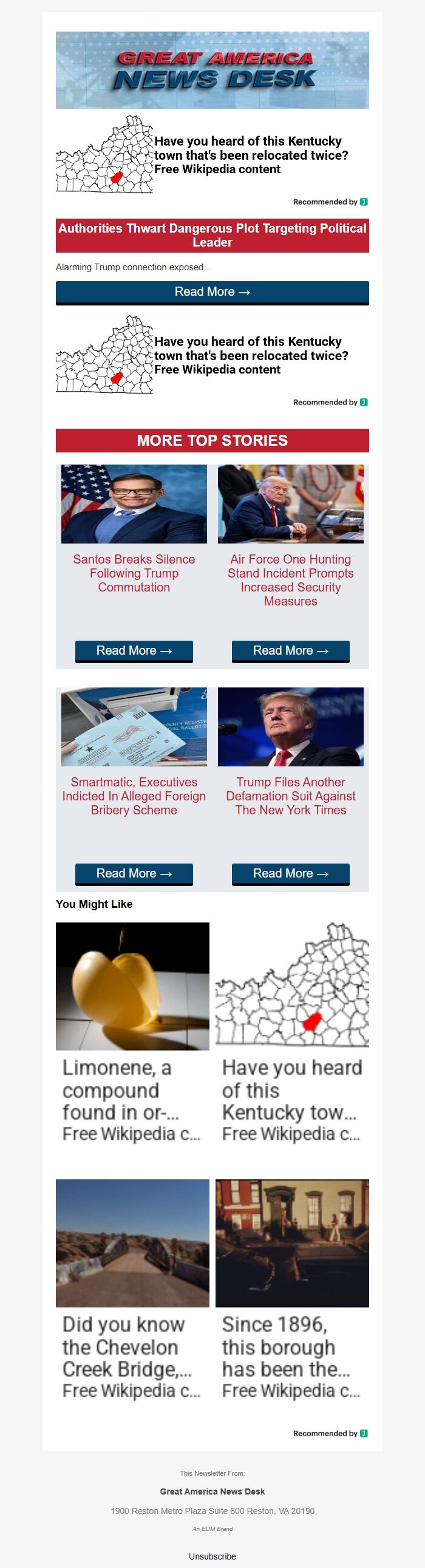Open the Santos Breaks Silence story link
The height and width of the screenshot is (1568, 425).
click(134, 573)
